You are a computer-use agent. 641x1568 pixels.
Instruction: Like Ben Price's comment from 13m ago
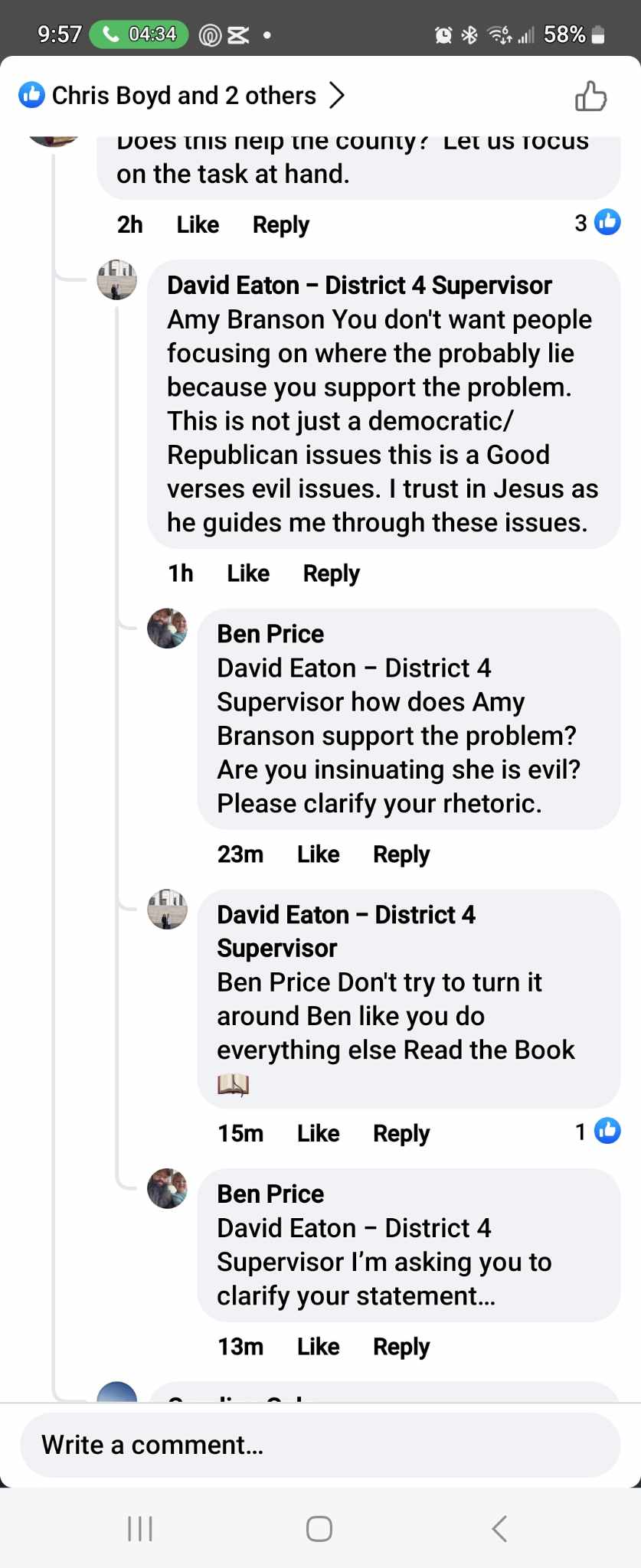click(x=318, y=1346)
